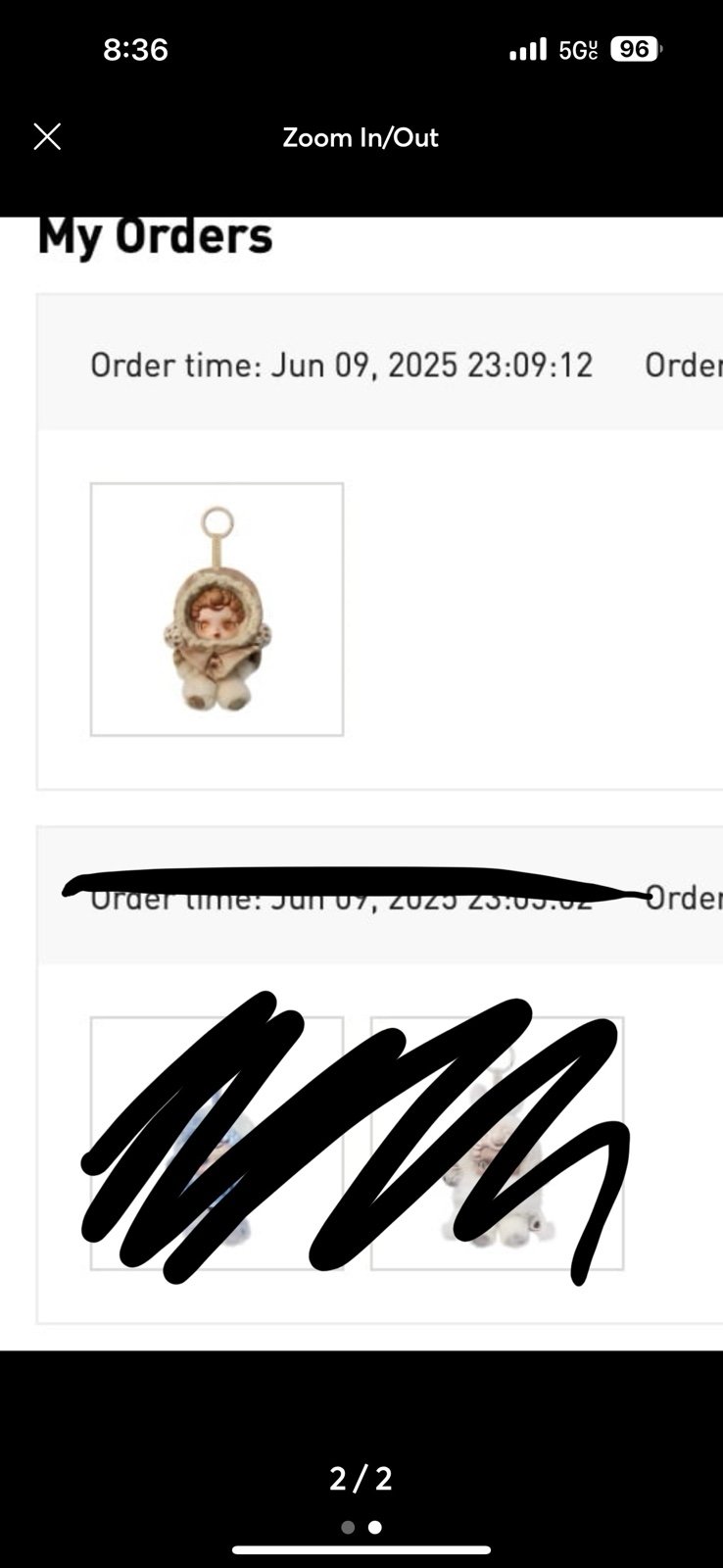Jump to the first image page dot
This screenshot has height=1568, width=723.
(x=348, y=1527)
